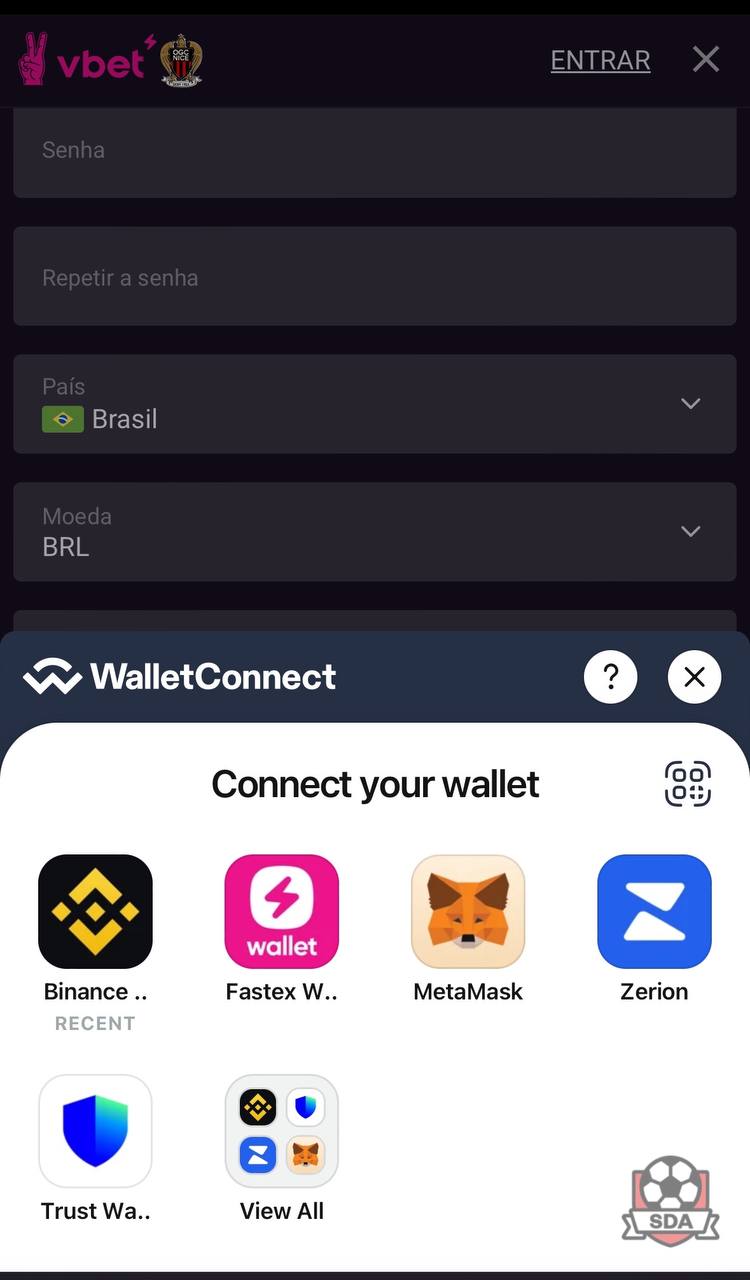Choose the Fastex Wallet option

coord(281,911)
